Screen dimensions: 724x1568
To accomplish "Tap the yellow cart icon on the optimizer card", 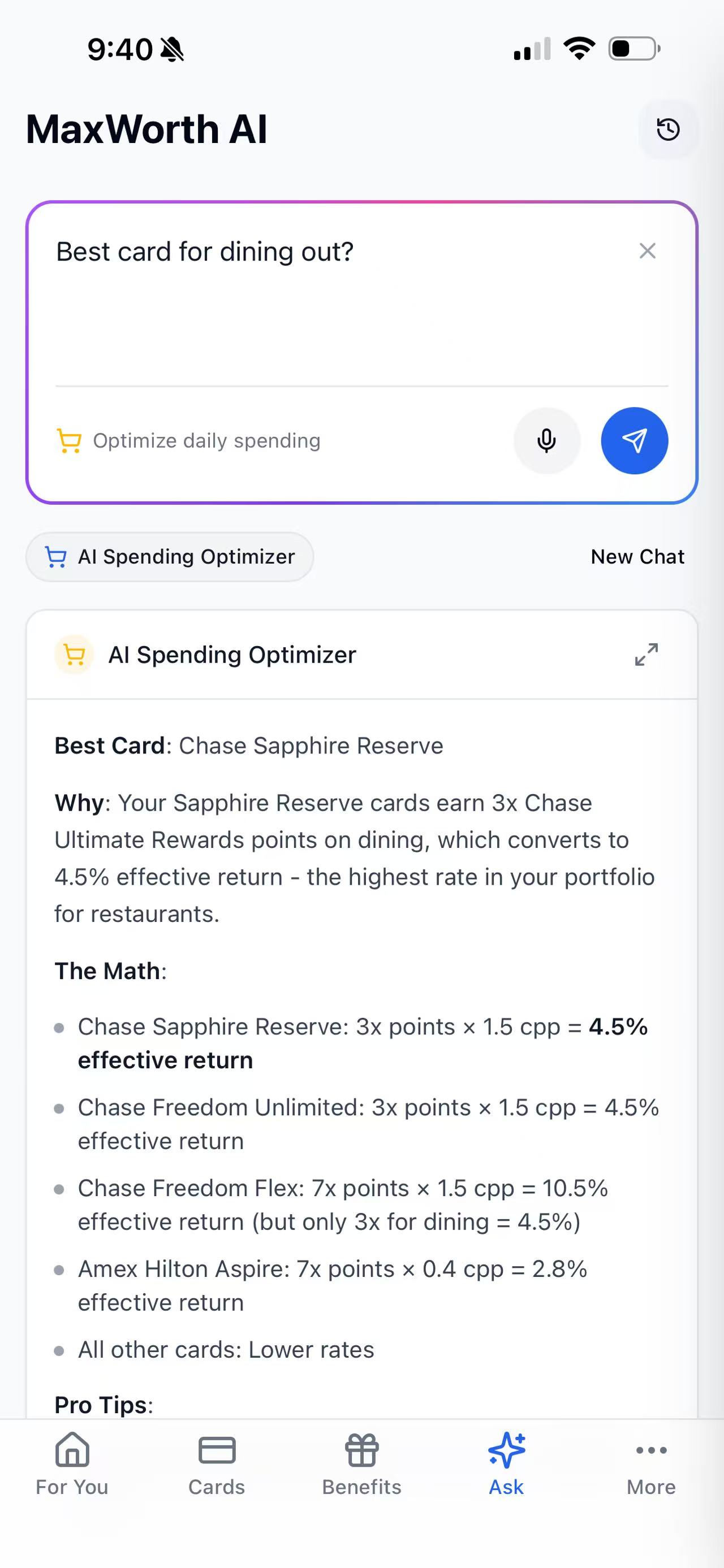I will click(x=74, y=655).
